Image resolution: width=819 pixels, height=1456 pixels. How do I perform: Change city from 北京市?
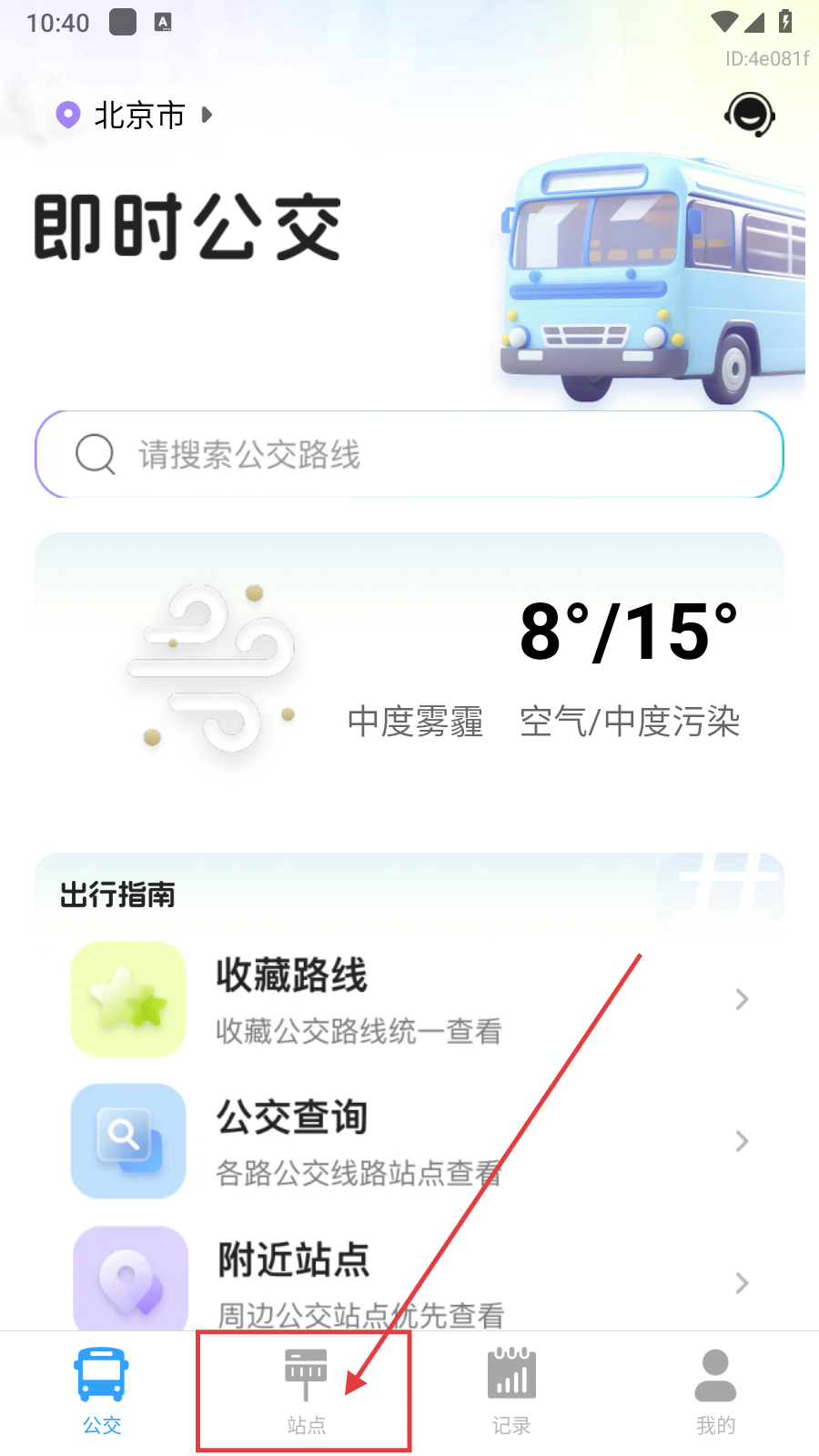[138, 116]
